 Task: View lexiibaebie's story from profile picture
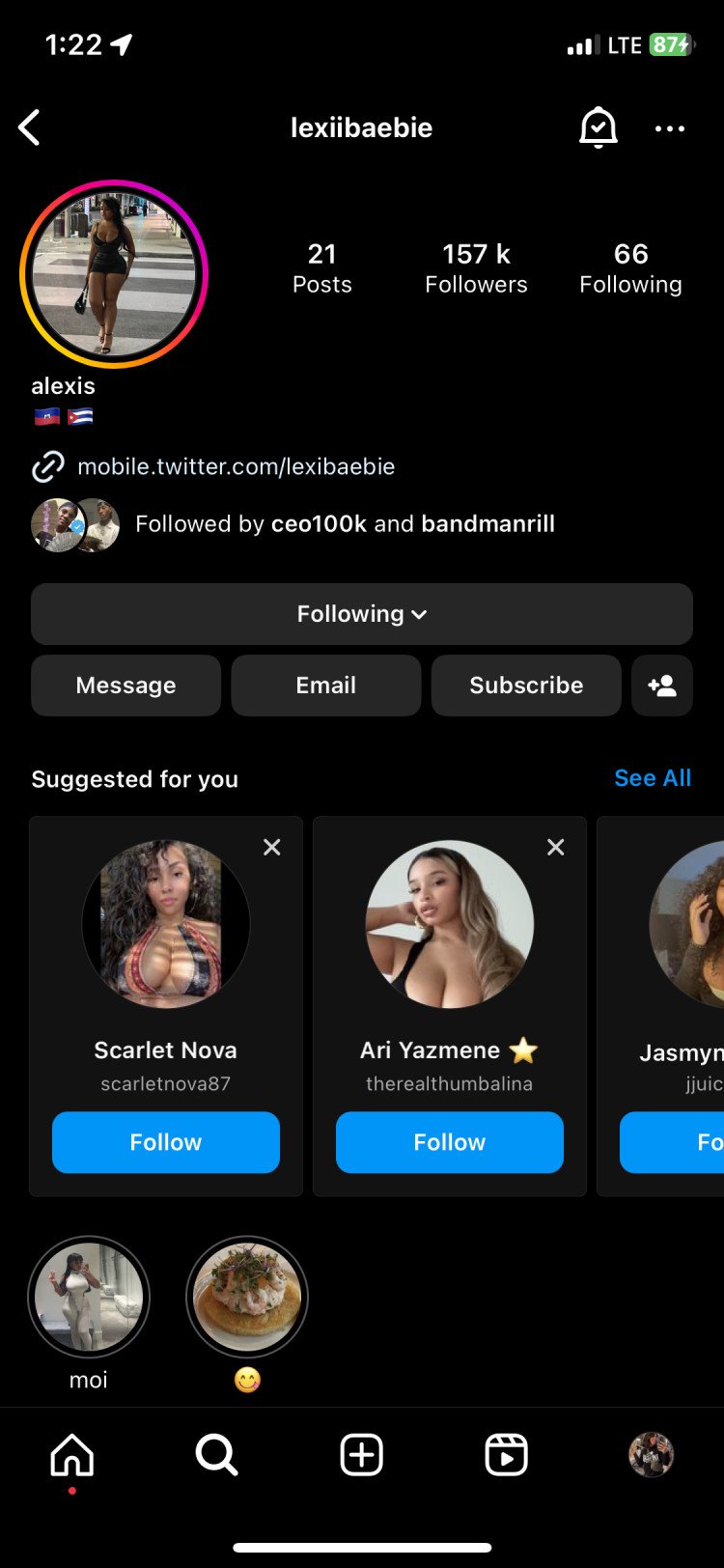[x=114, y=274]
